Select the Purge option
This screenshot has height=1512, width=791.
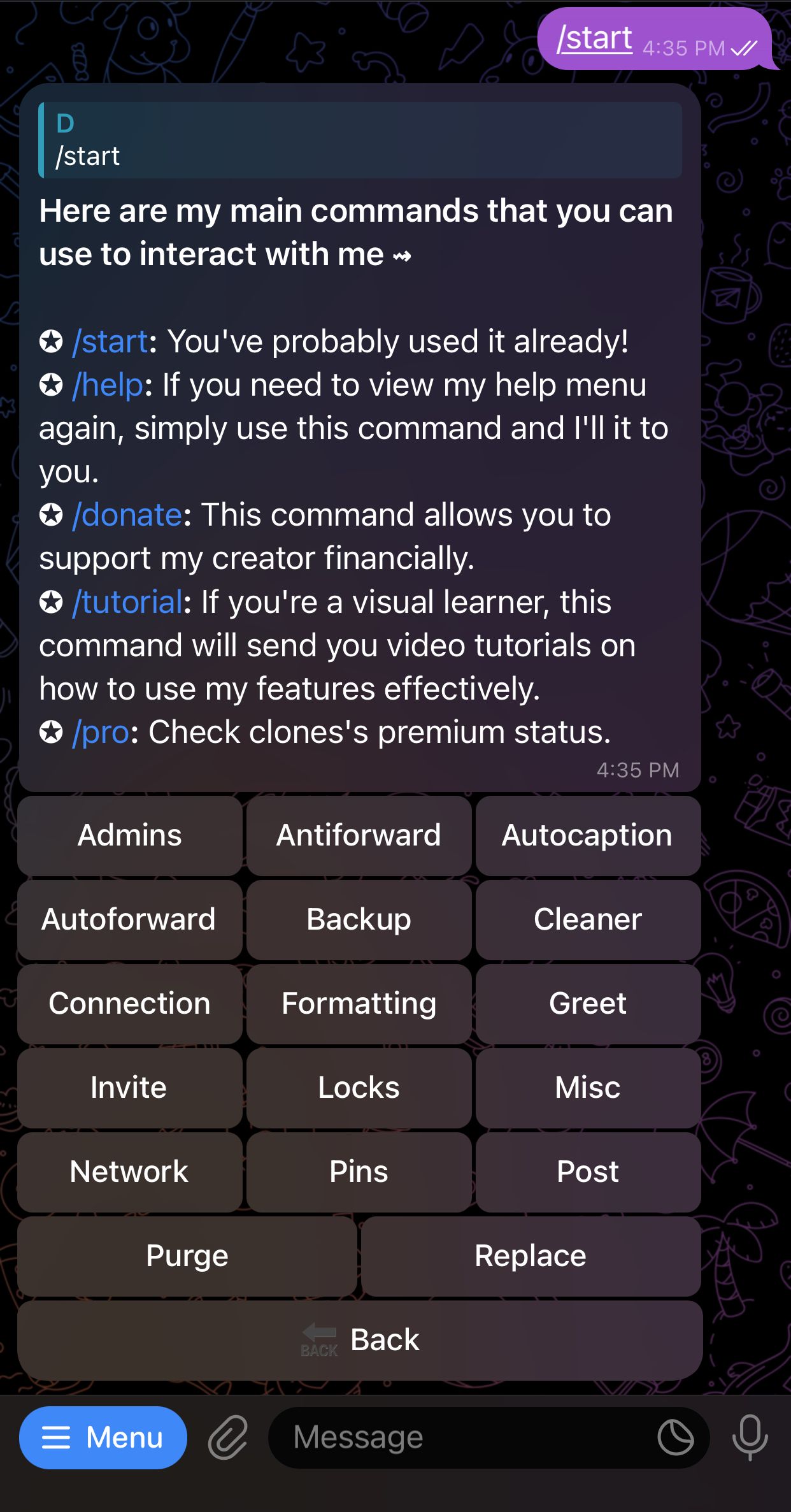pos(187,1255)
